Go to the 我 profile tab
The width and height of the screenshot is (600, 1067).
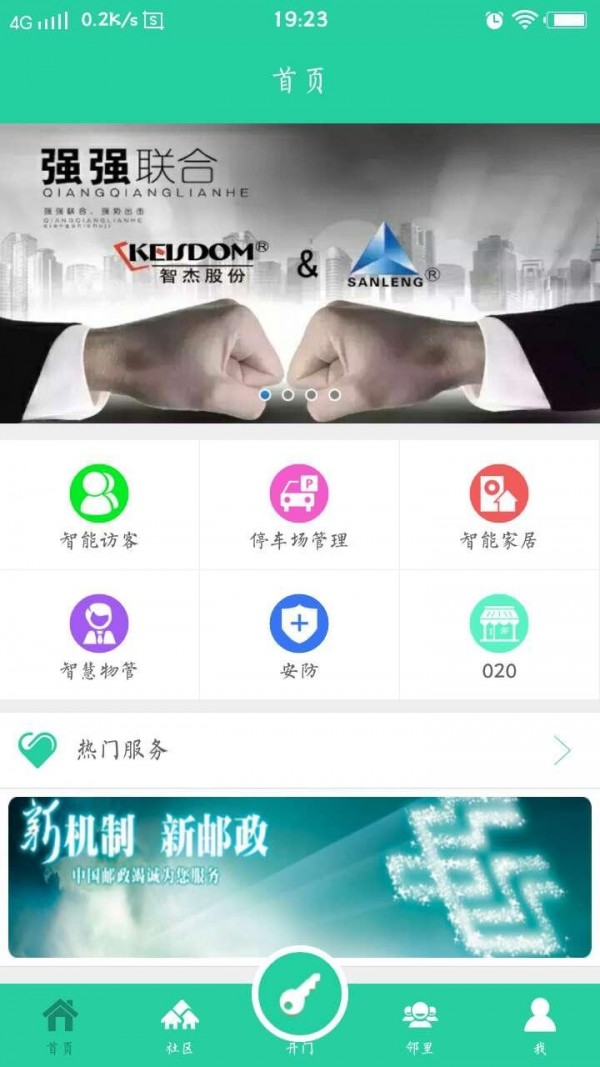coord(540,1025)
